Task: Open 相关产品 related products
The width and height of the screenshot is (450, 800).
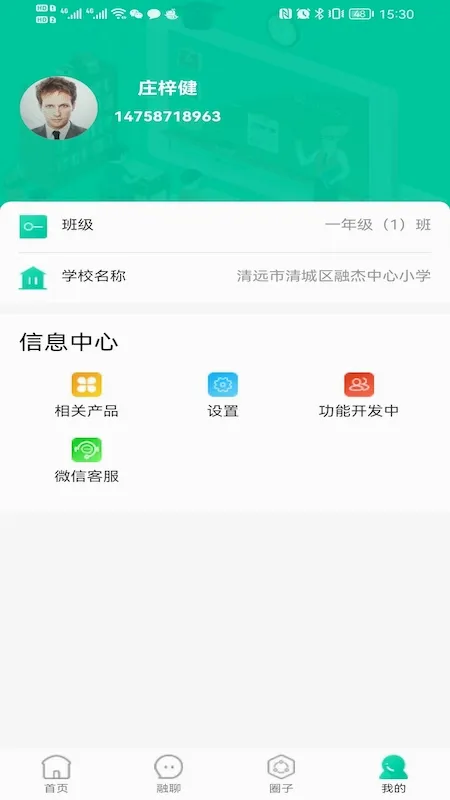Action: pos(87,395)
